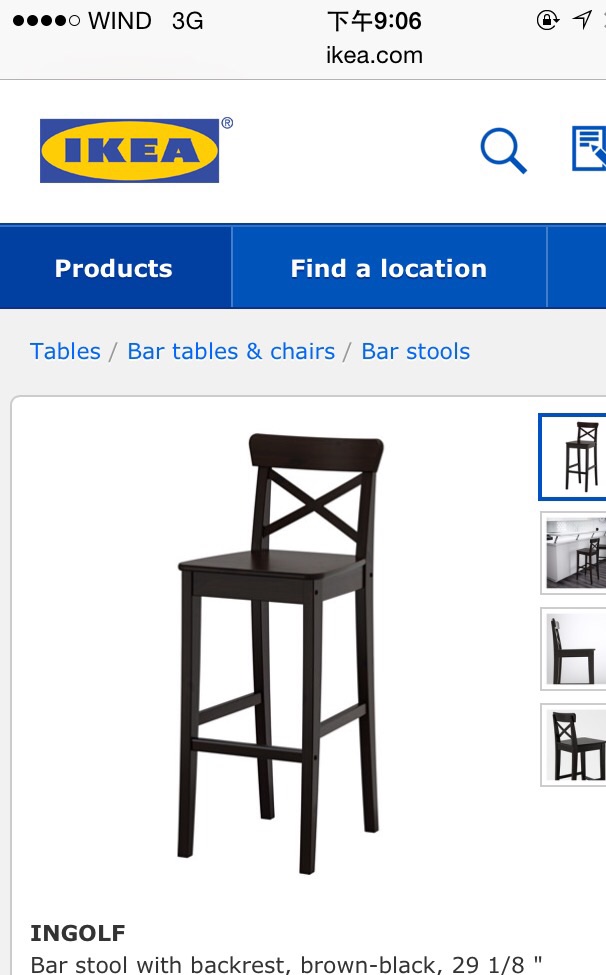Open the Products menu

click(114, 268)
